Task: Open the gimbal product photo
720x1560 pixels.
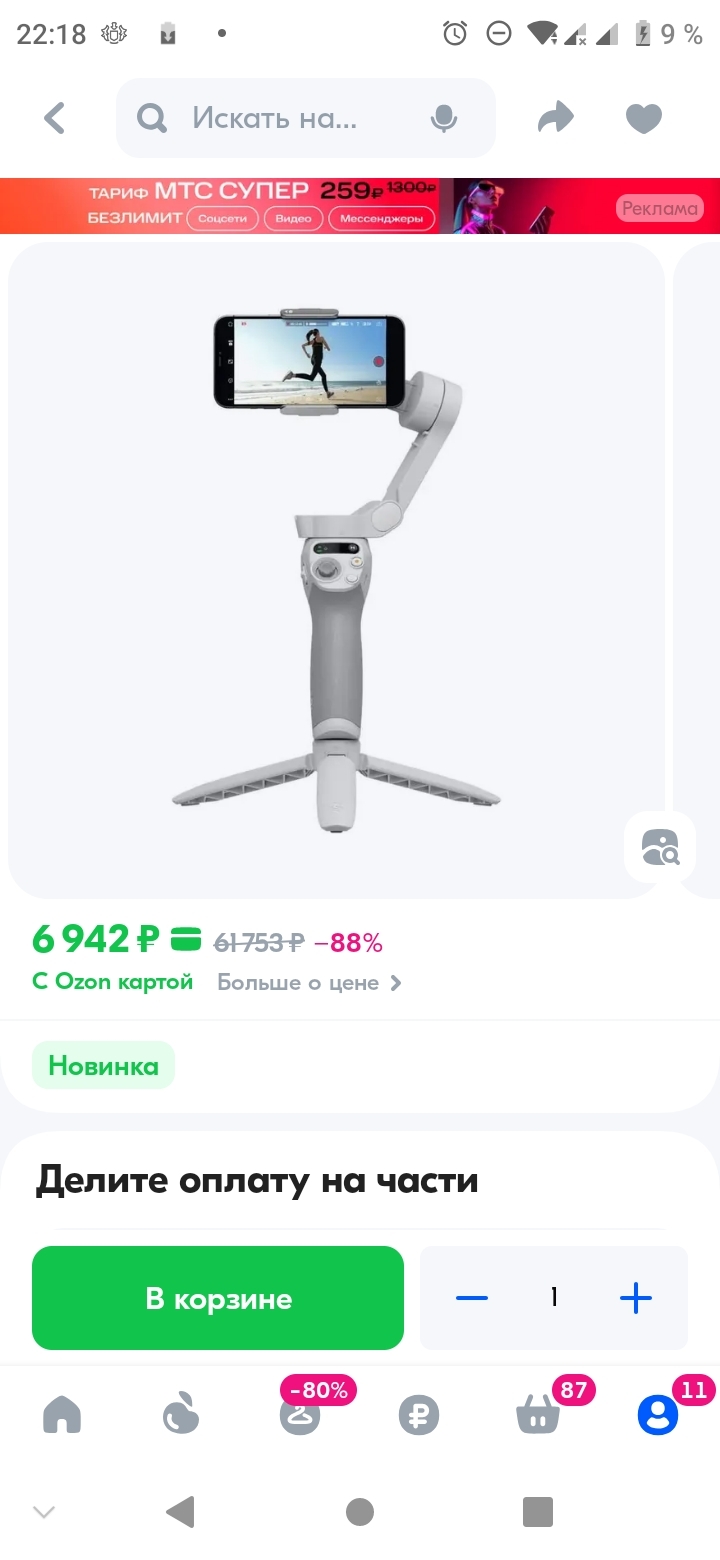Action: pyautogui.click(x=336, y=570)
